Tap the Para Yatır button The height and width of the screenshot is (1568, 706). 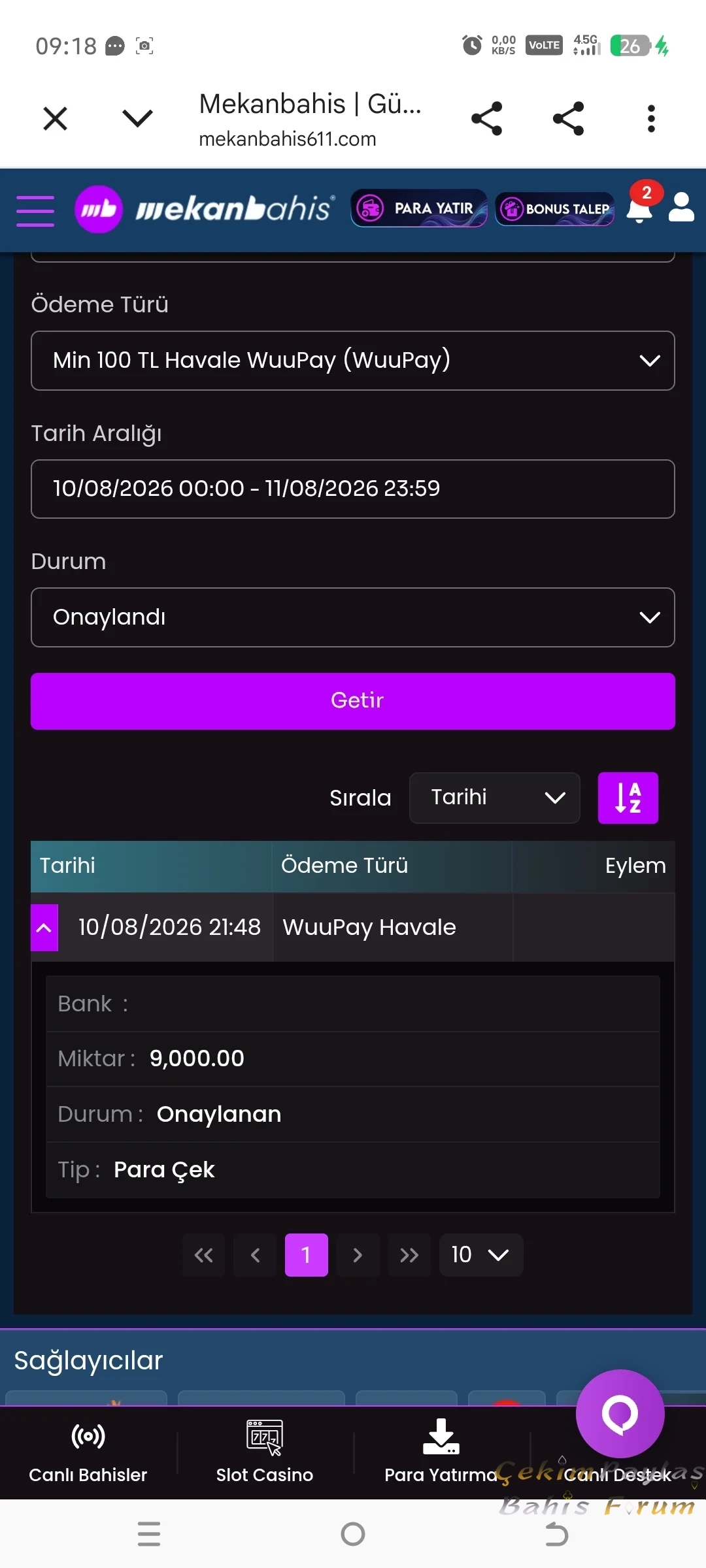coord(419,208)
